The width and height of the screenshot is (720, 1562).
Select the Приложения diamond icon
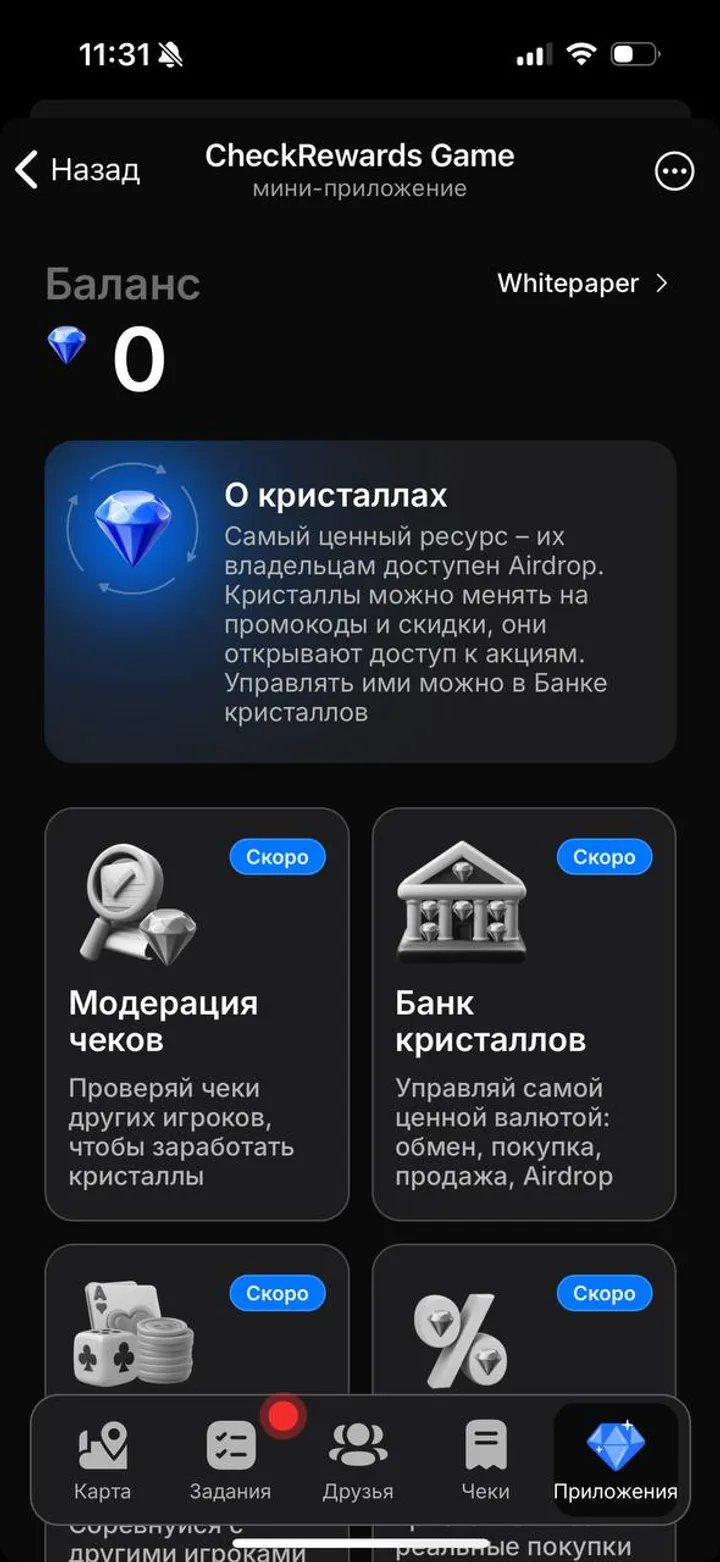point(614,1440)
